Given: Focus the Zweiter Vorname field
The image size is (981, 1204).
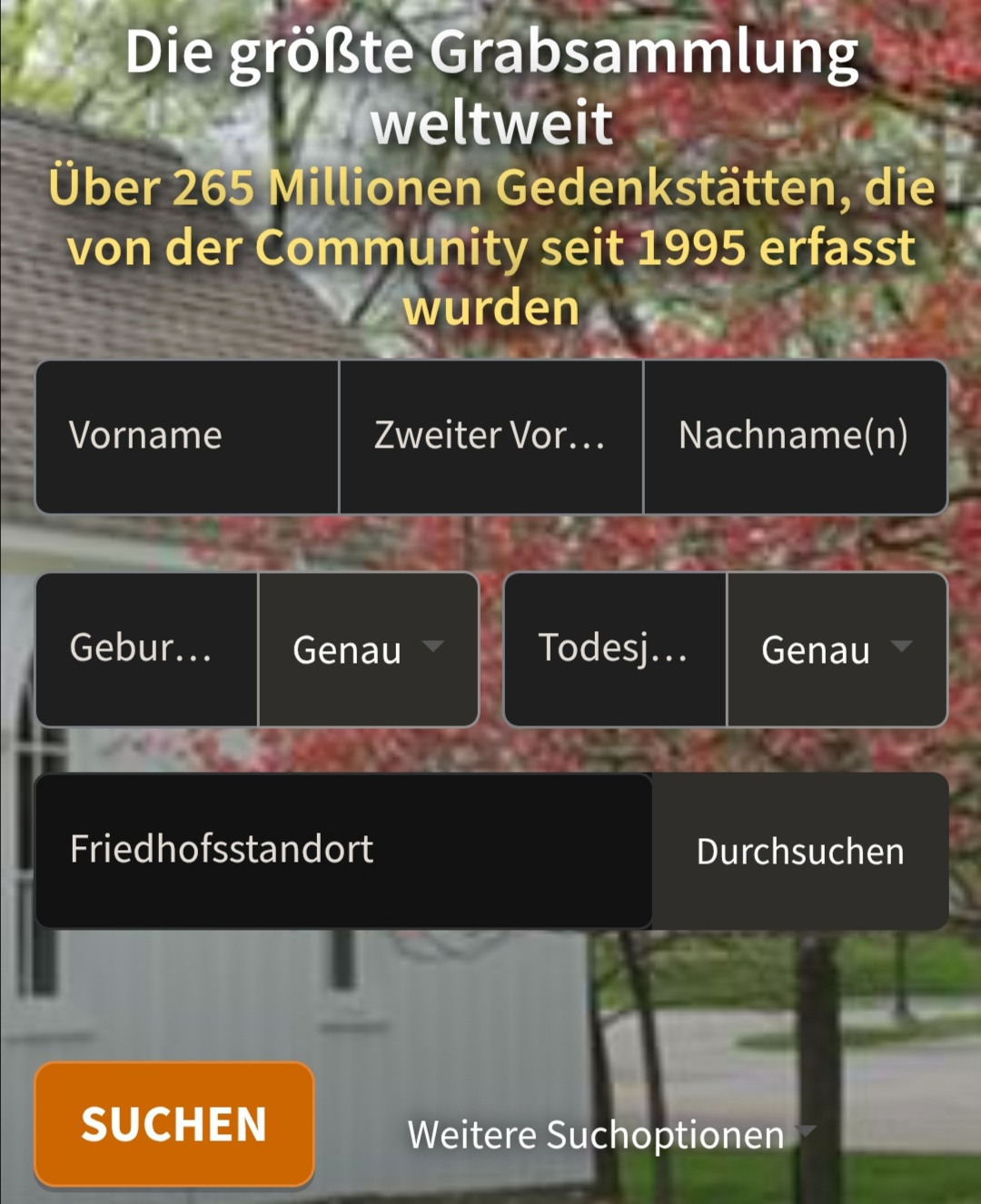Looking at the screenshot, I should coord(490,437).
